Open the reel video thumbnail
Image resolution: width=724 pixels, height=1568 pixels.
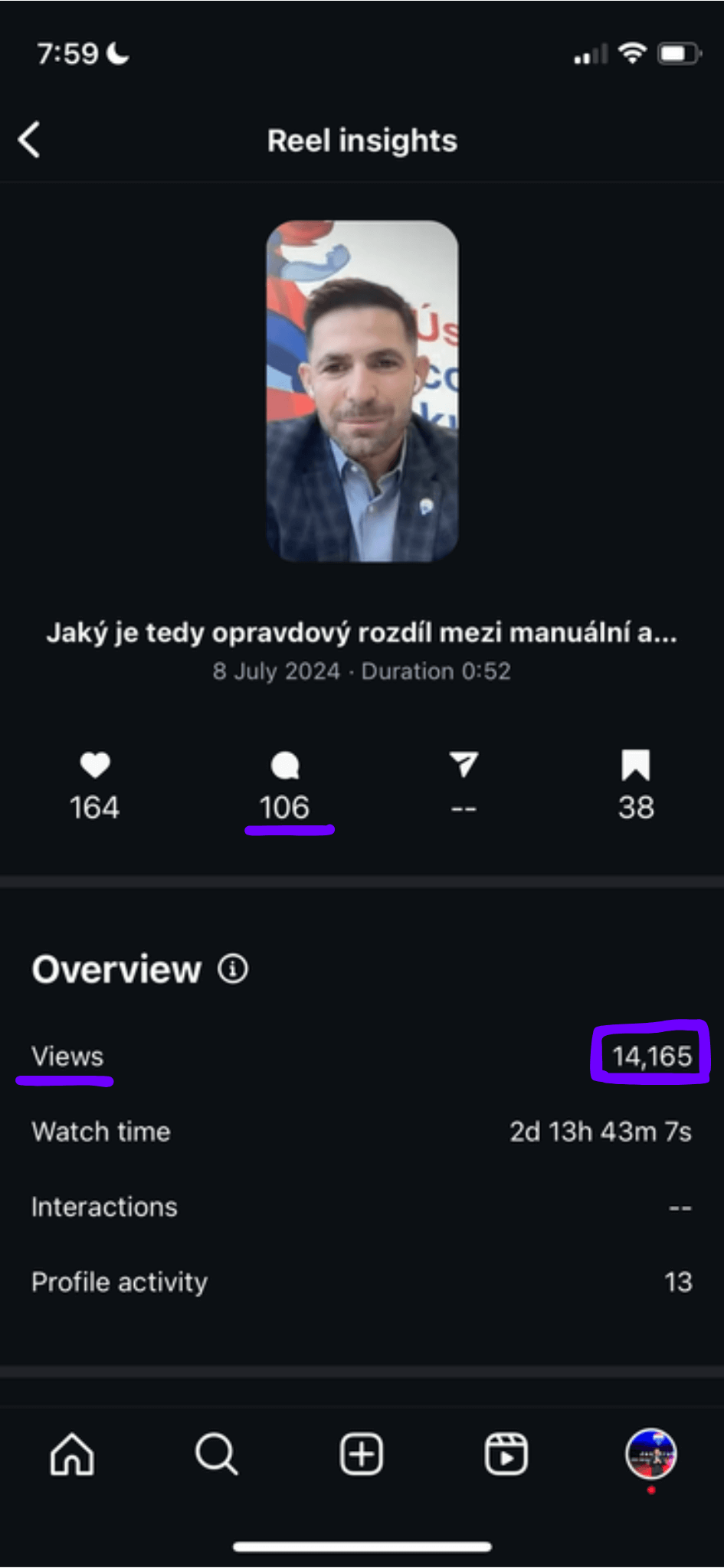coord(362,391)
